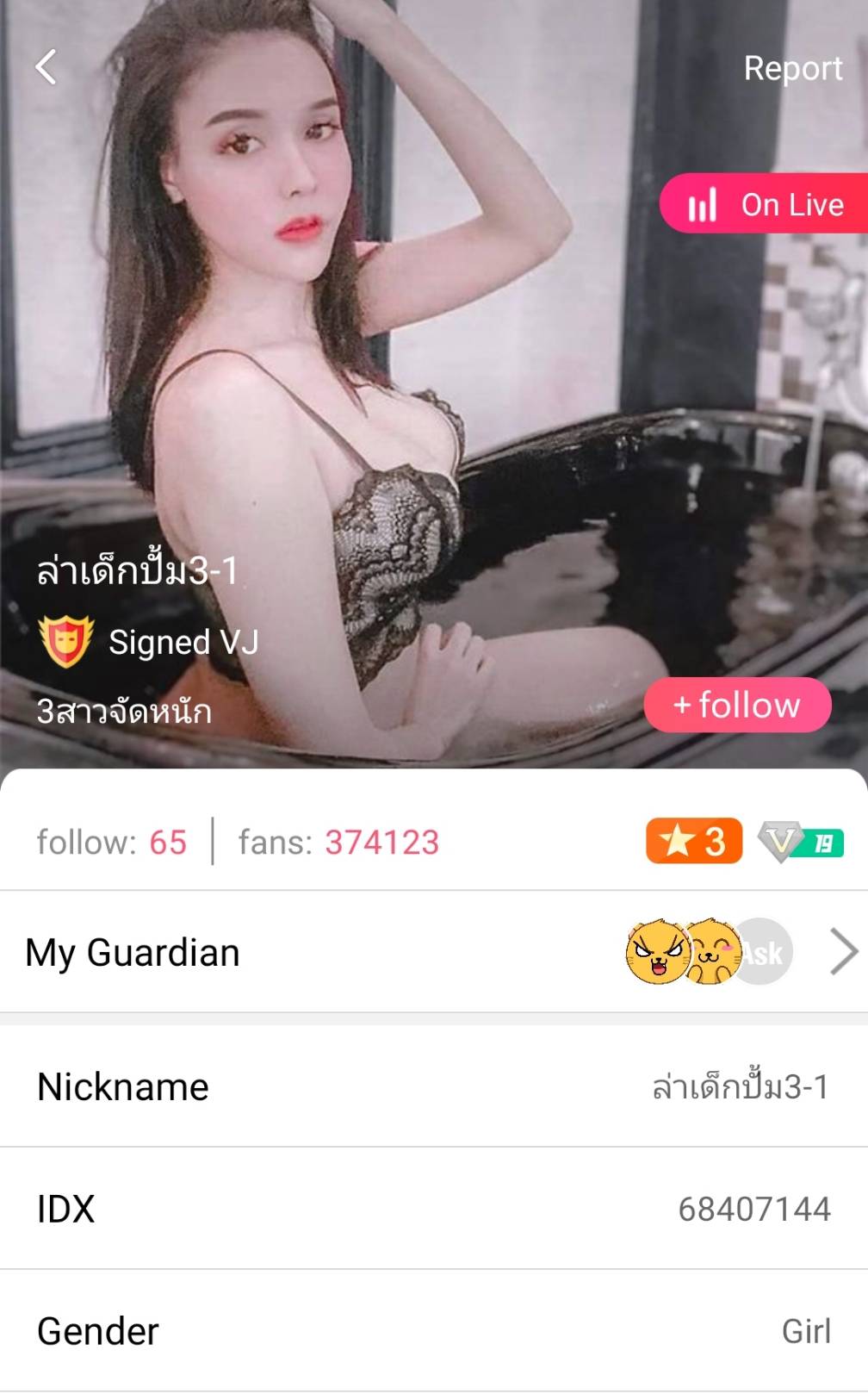Open the My Guardian row
Viewport: 868px width, 1400px height.
(x=434, y=952)
